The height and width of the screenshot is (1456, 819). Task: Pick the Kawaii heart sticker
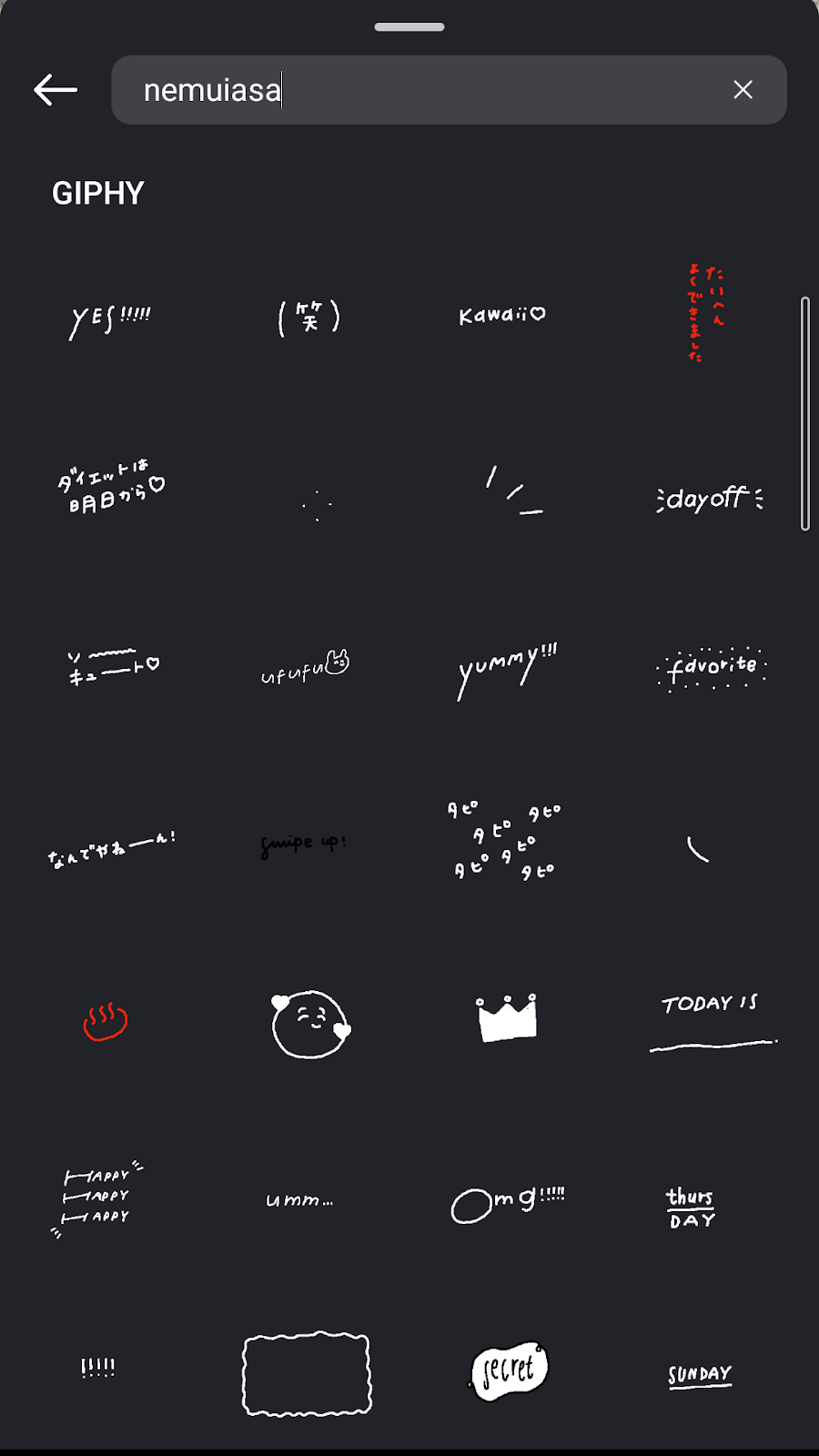(501, 315)
